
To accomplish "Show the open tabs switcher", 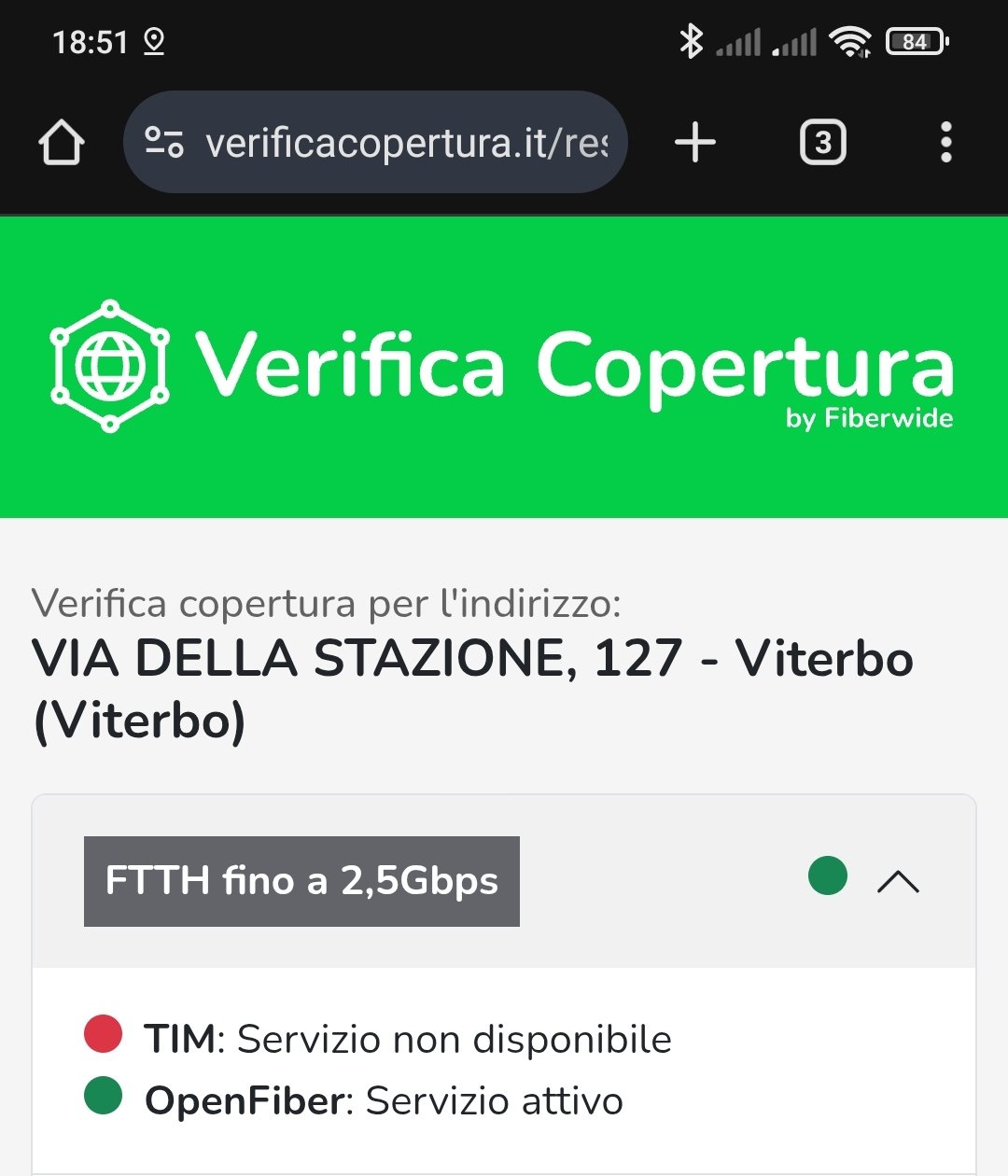I will (x=822, y=143).
